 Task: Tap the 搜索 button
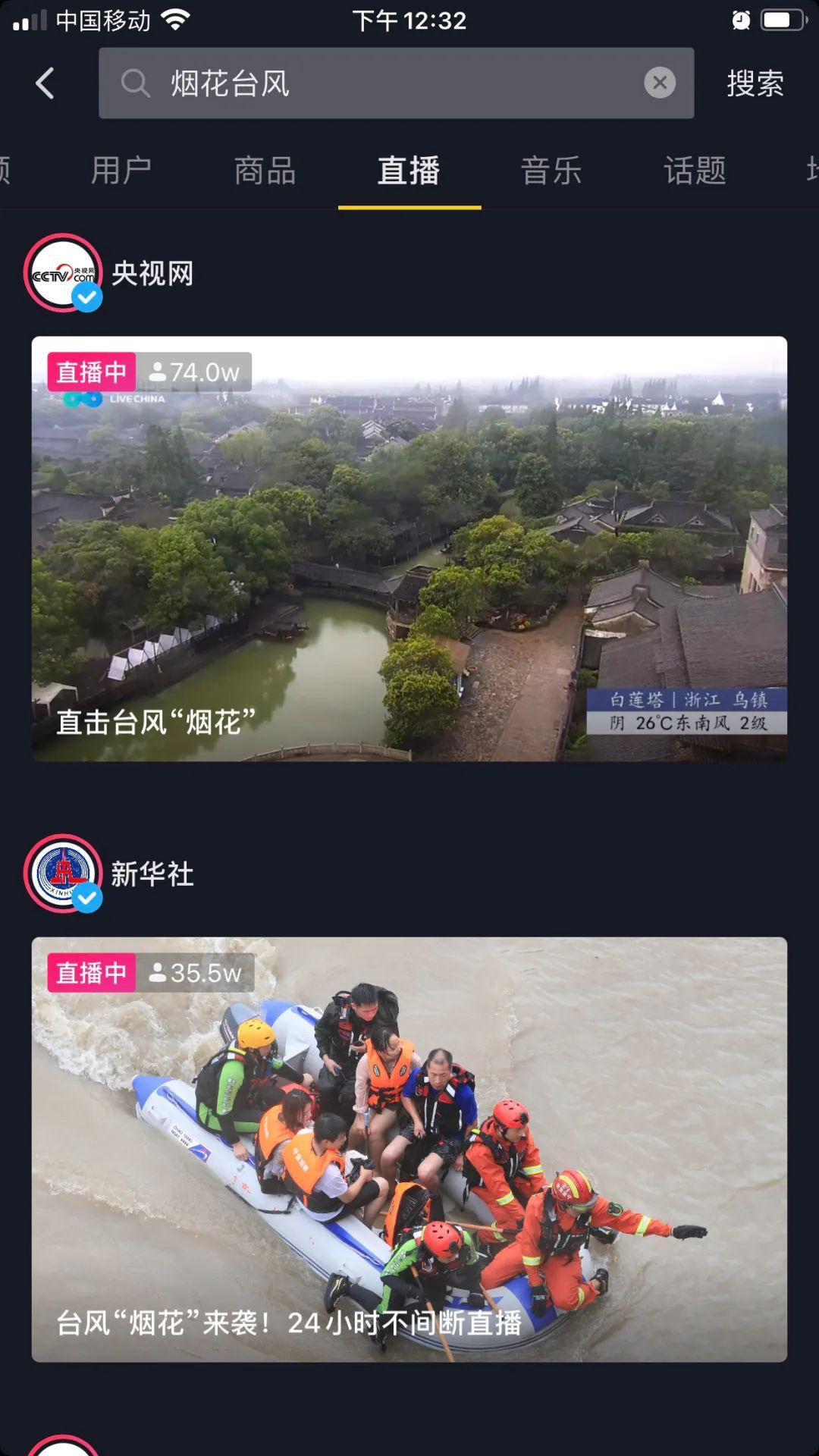click(755, 83)
